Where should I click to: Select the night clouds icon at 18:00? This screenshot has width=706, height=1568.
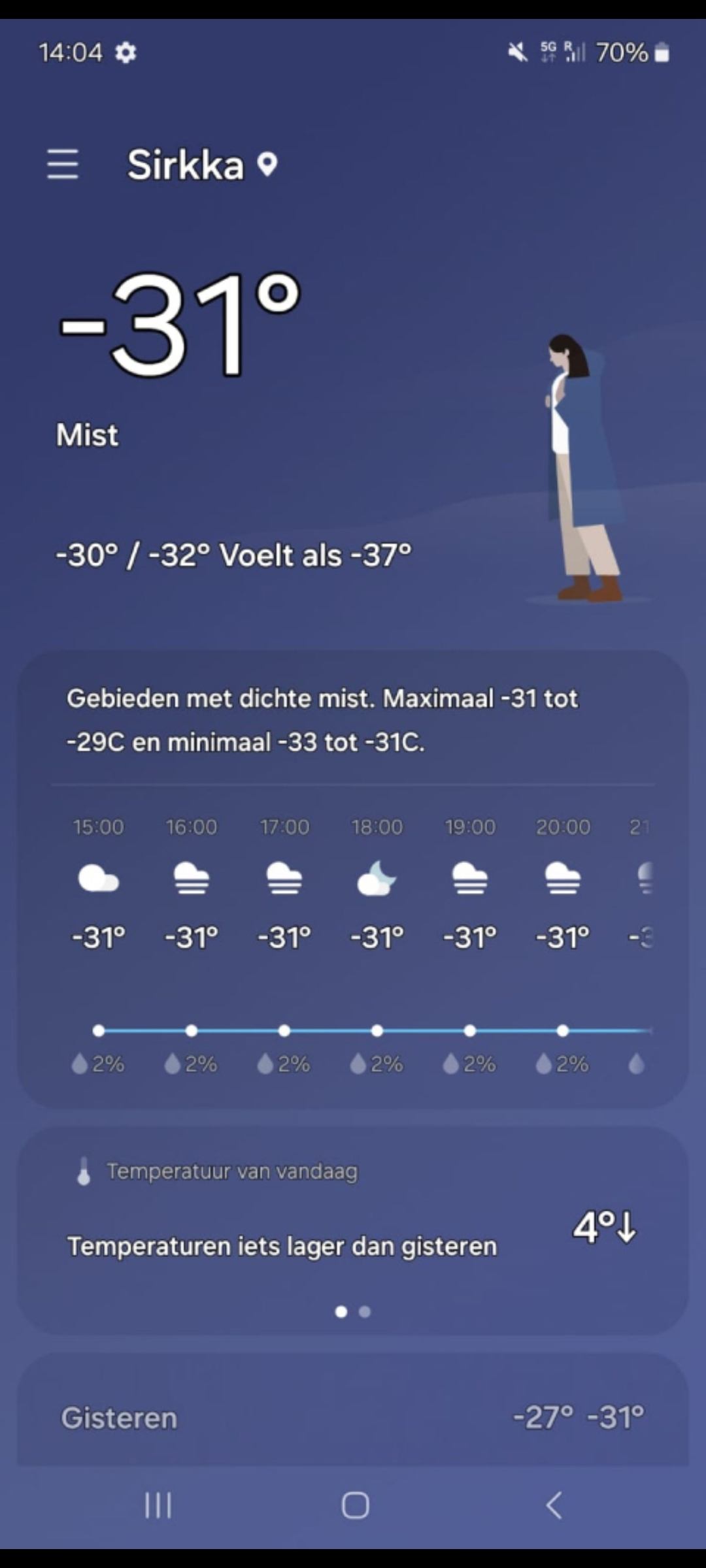click(377, 879)
